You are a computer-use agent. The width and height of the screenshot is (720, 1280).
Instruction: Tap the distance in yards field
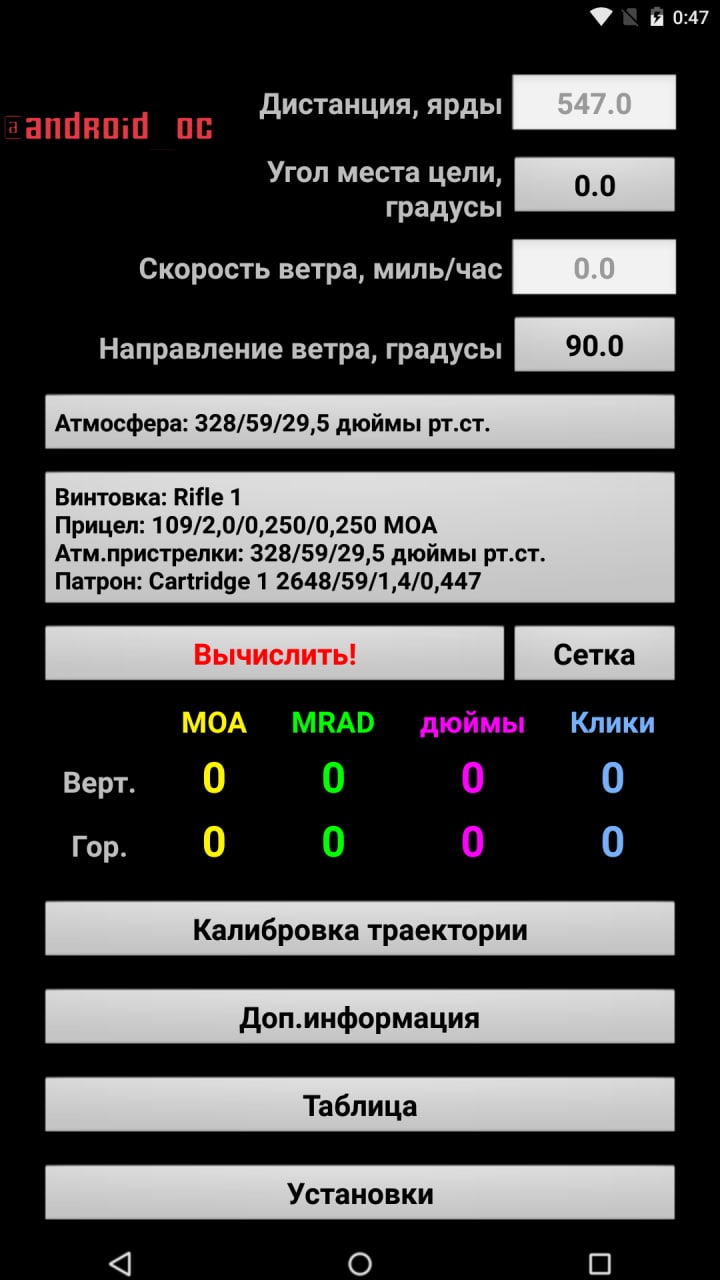(594, 103)
